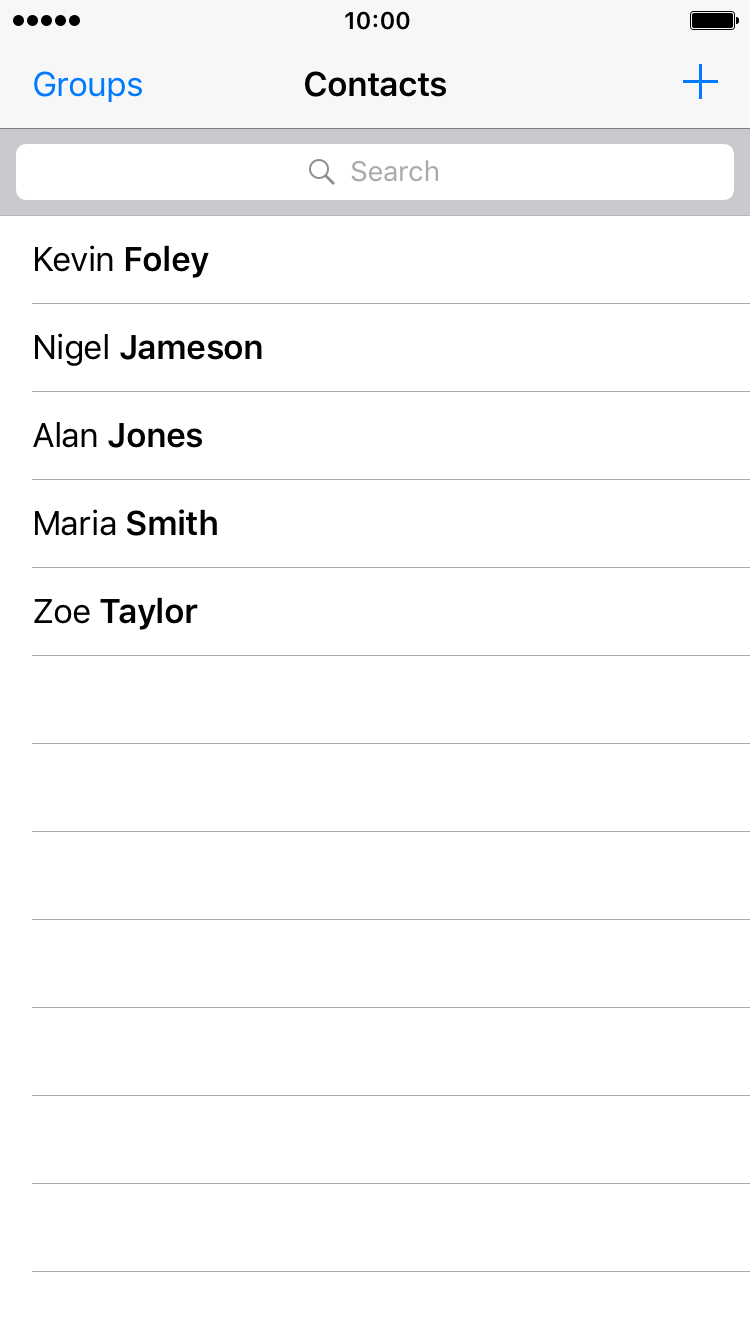Open the Groups list
The image size is (750, 1334).
88,85
